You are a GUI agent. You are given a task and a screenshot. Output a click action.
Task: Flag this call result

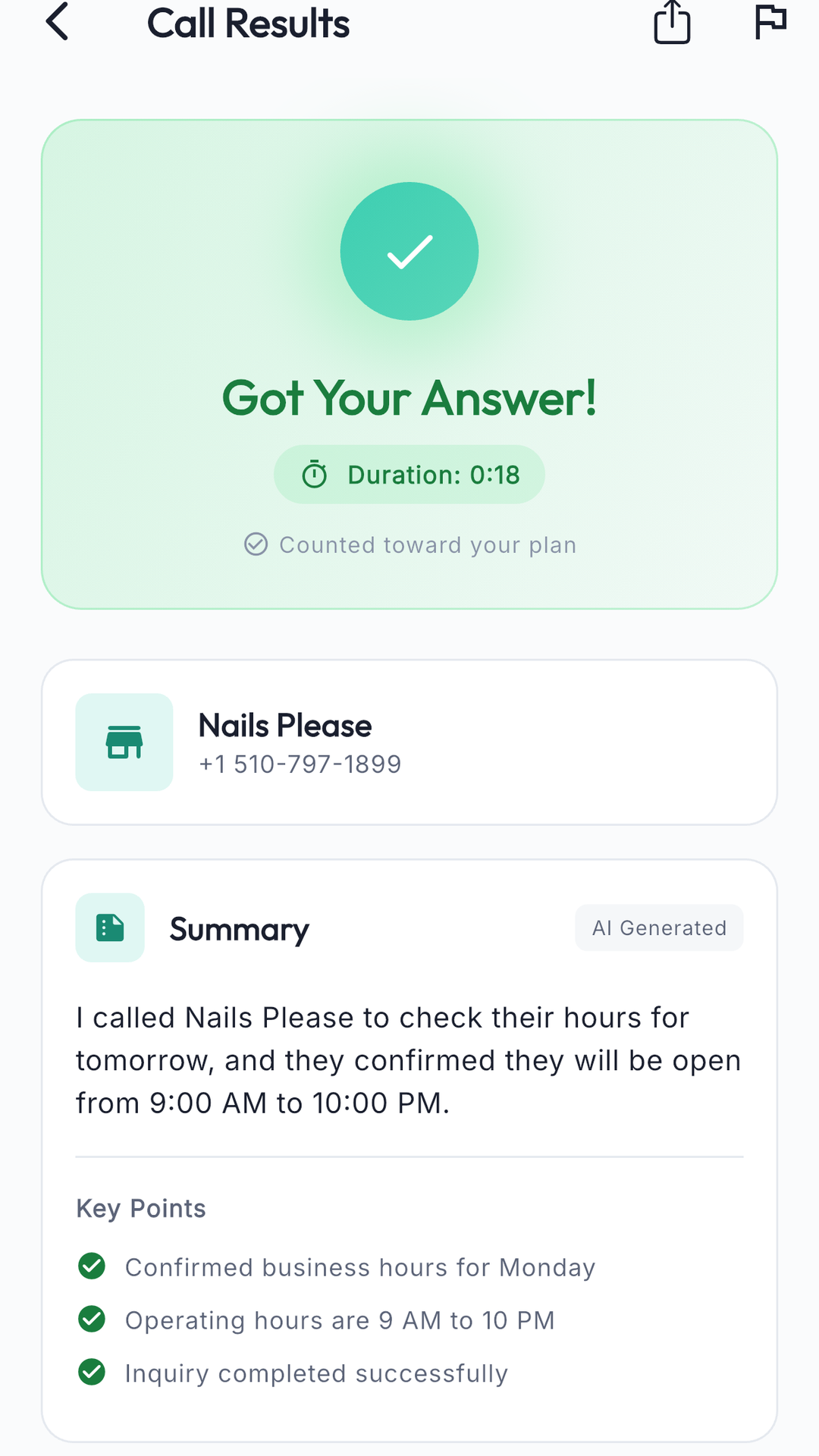click(x=770, y=22)
